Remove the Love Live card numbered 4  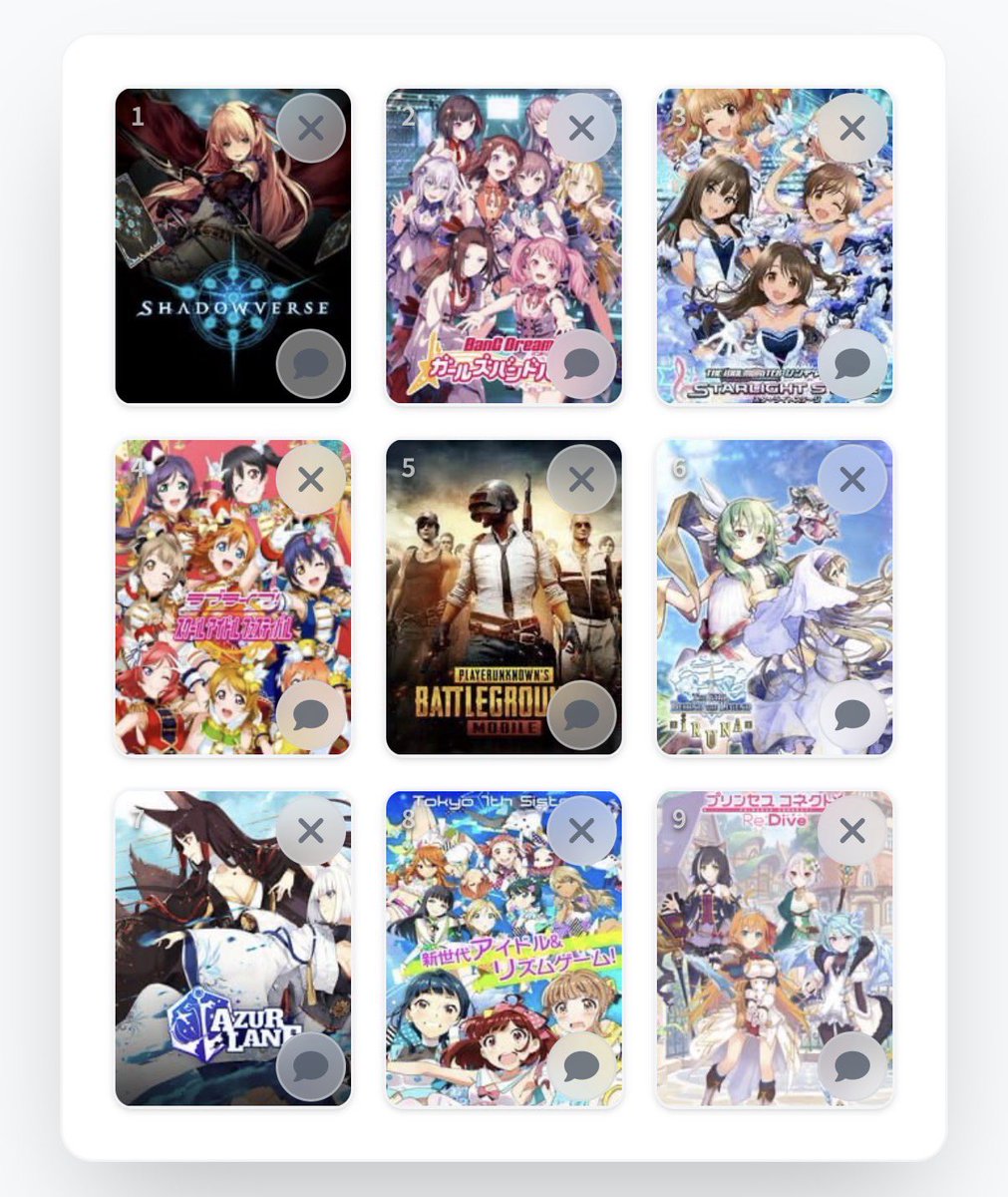(x=310, y=480)
